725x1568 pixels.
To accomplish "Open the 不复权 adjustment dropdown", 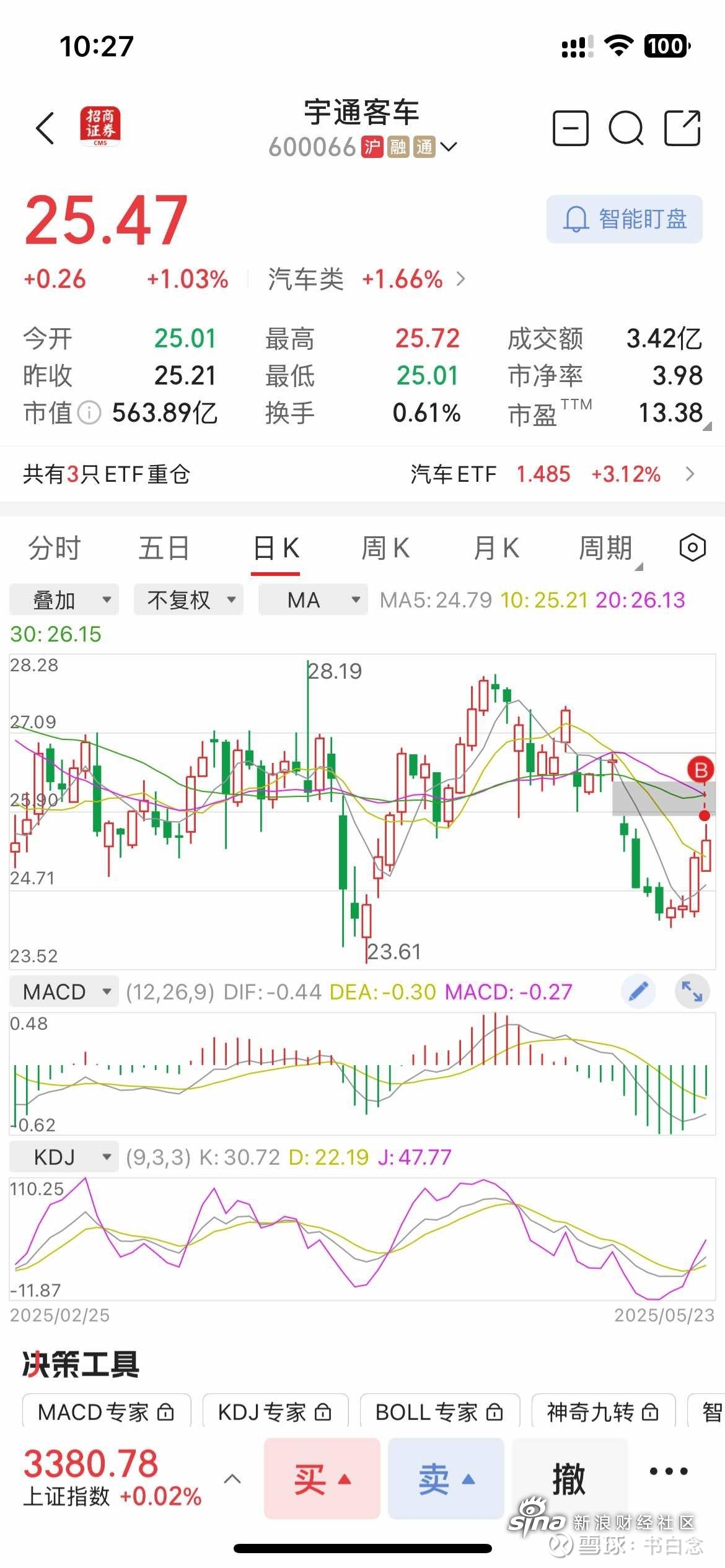I will [x=188, y=599].
